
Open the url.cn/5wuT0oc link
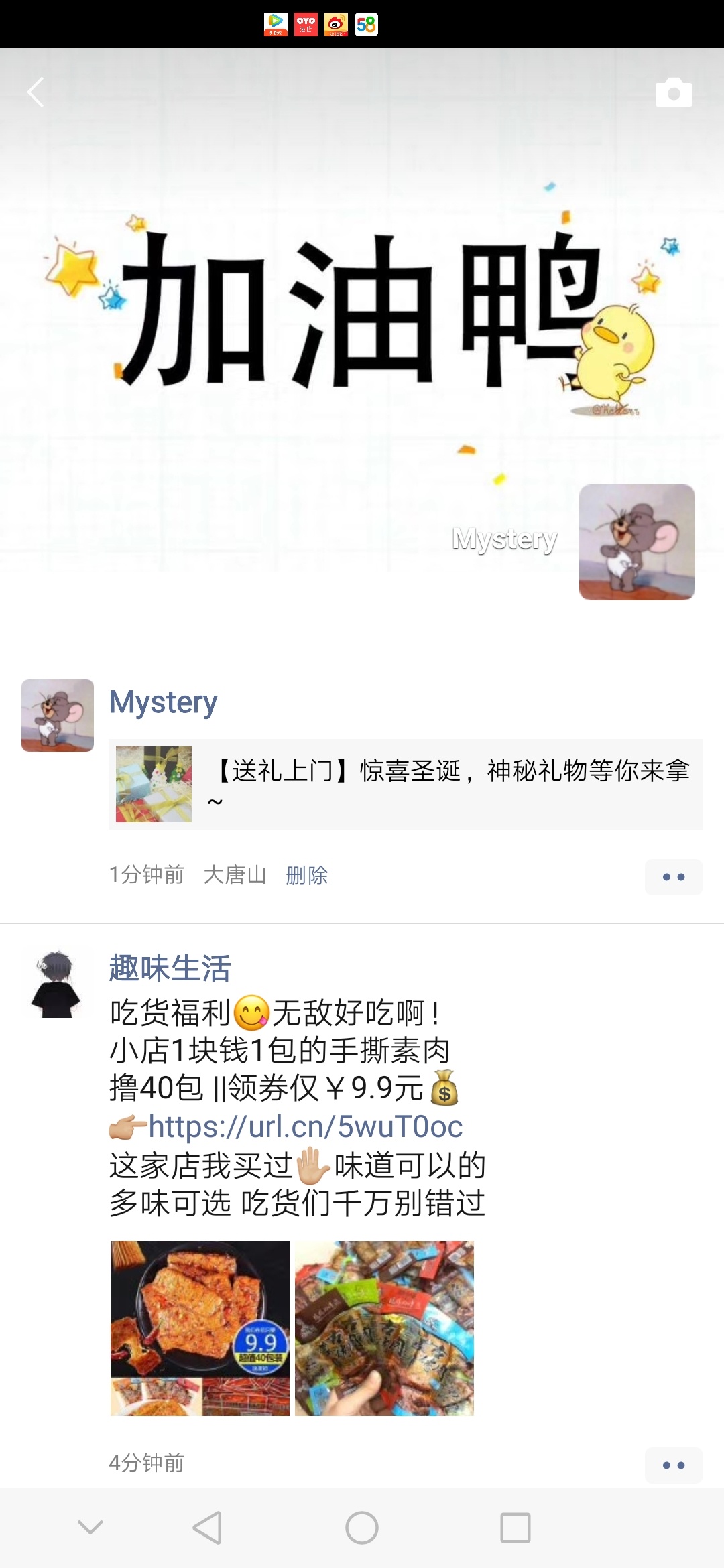(x=305, y=1127)
